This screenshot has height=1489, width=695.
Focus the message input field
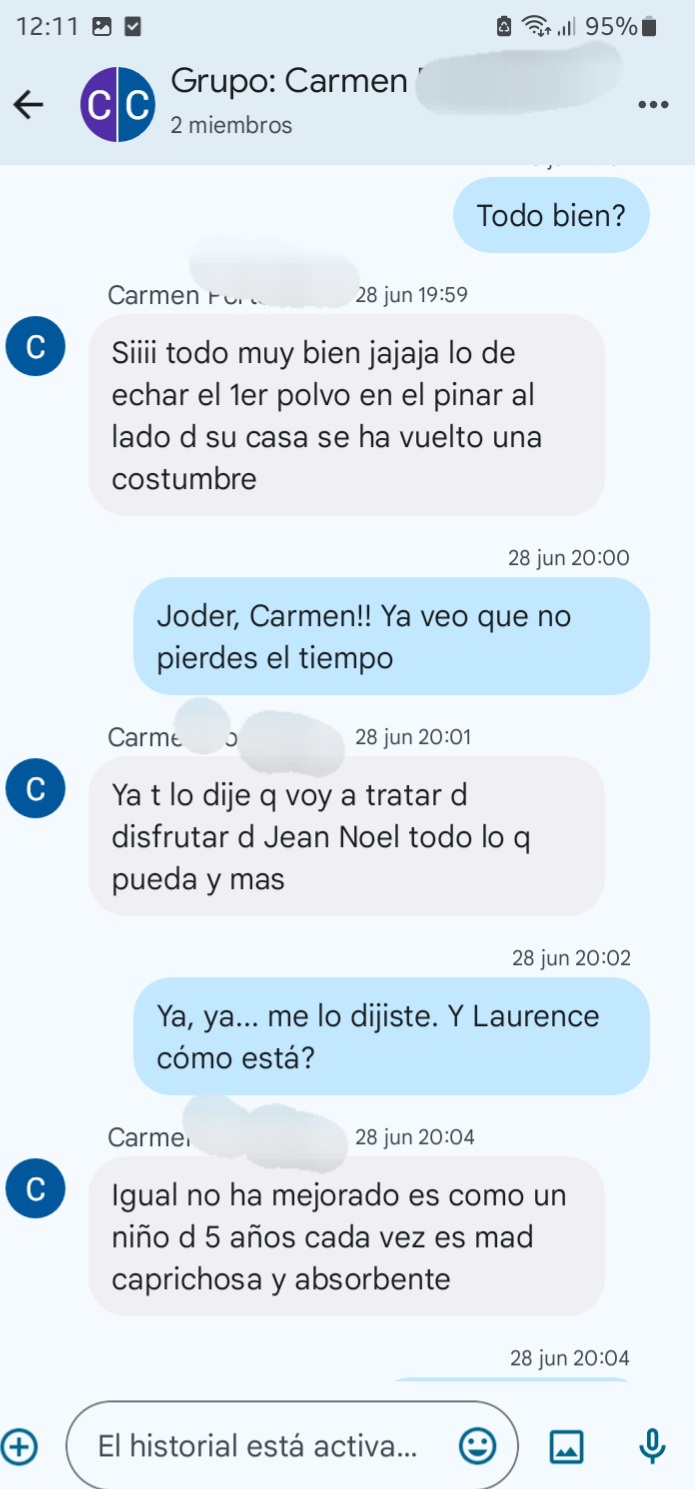(x=260, y=1445)
